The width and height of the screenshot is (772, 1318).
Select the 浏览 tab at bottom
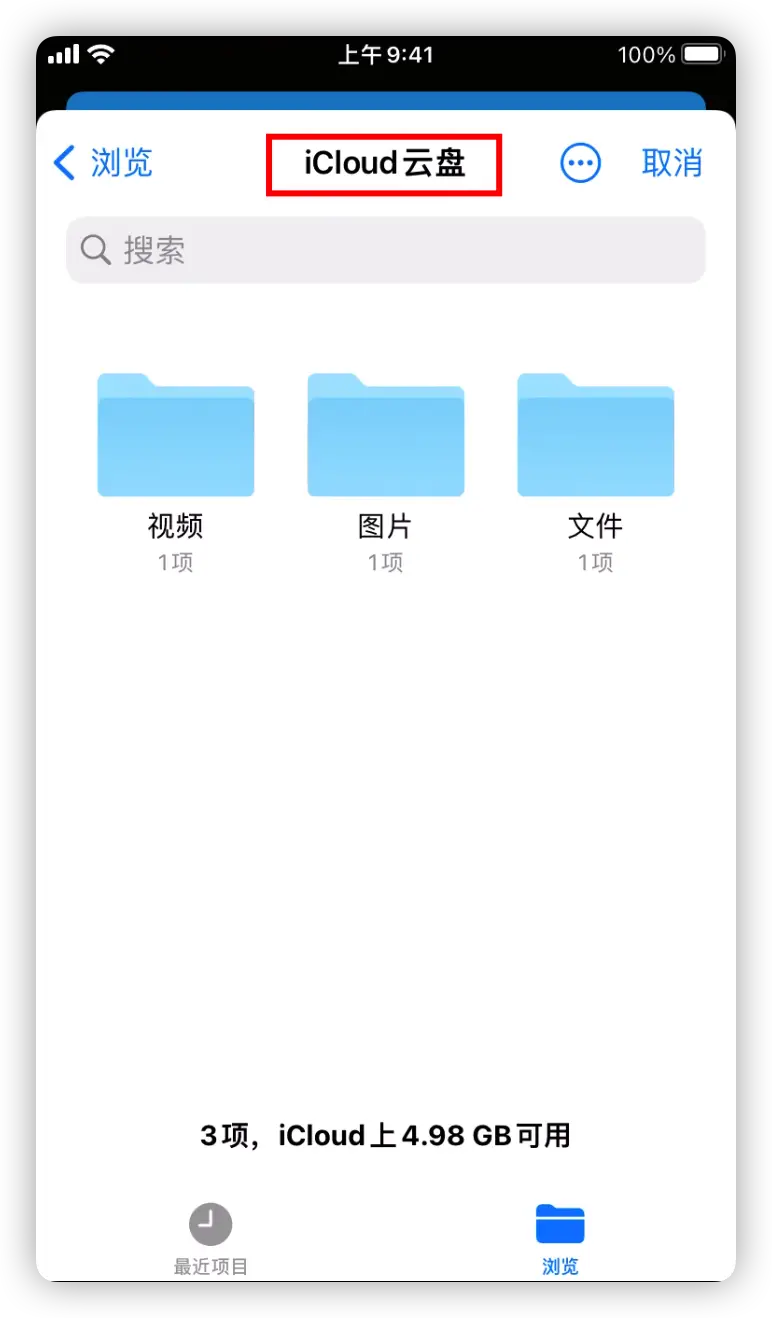click(x=560, y=1238)
